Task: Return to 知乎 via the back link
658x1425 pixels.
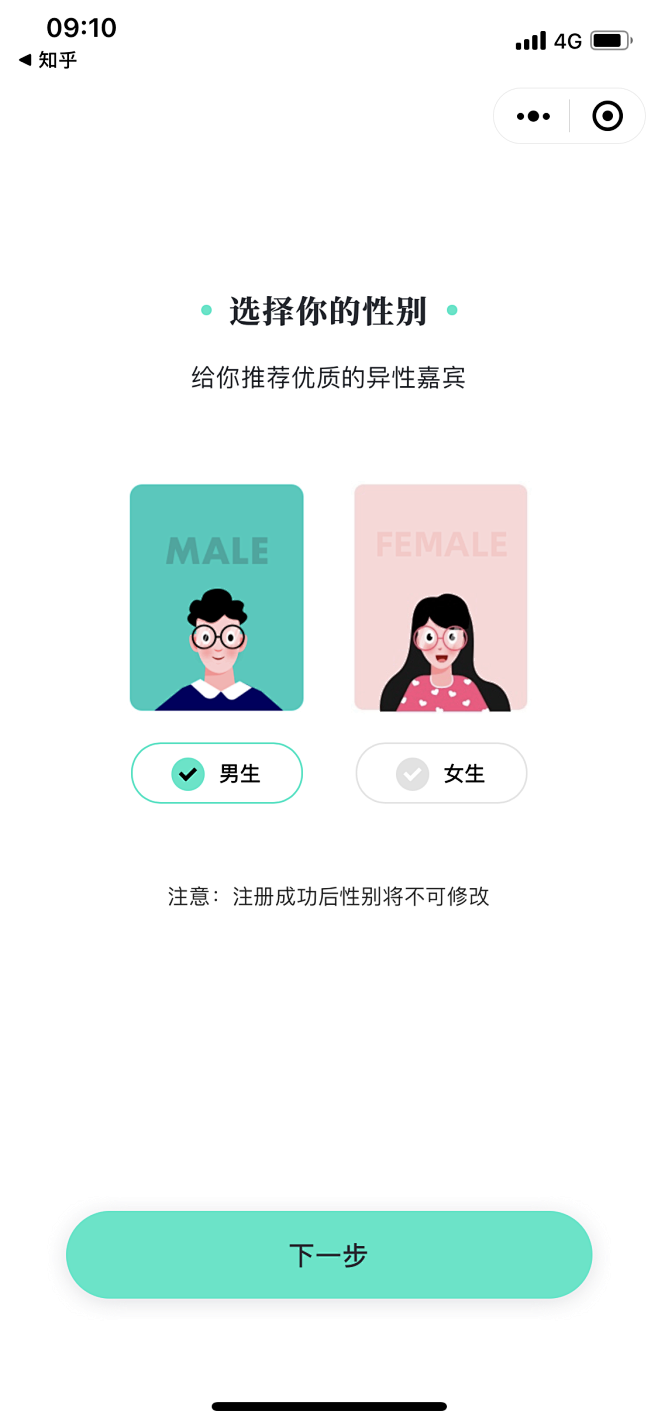Action: pos(47,60)
